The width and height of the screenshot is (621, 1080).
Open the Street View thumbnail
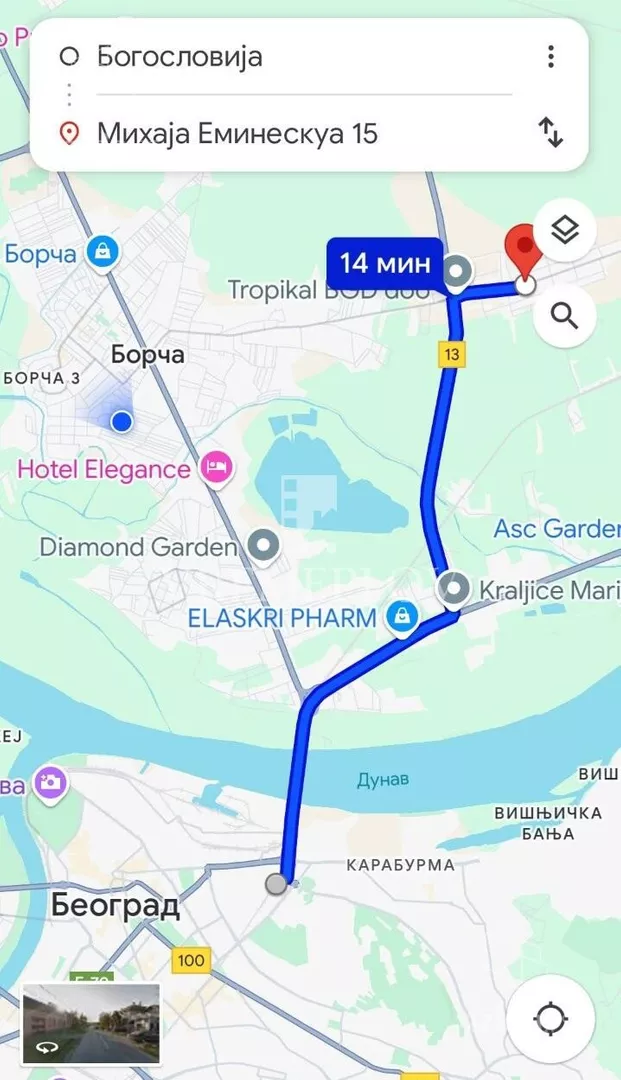click(92, 1023)
